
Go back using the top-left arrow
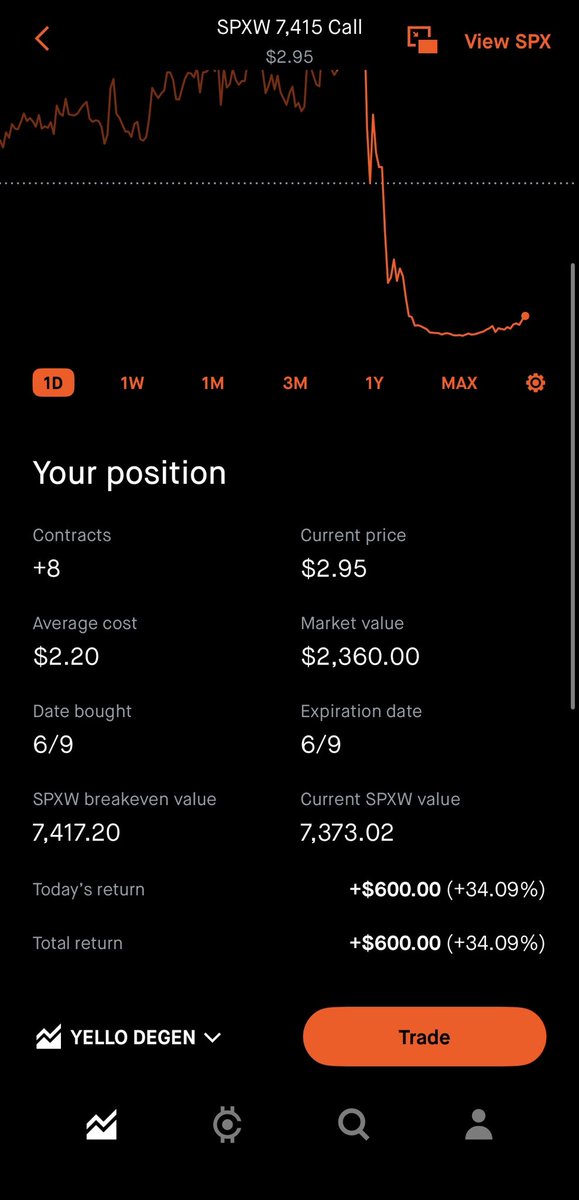click(42, 40)
